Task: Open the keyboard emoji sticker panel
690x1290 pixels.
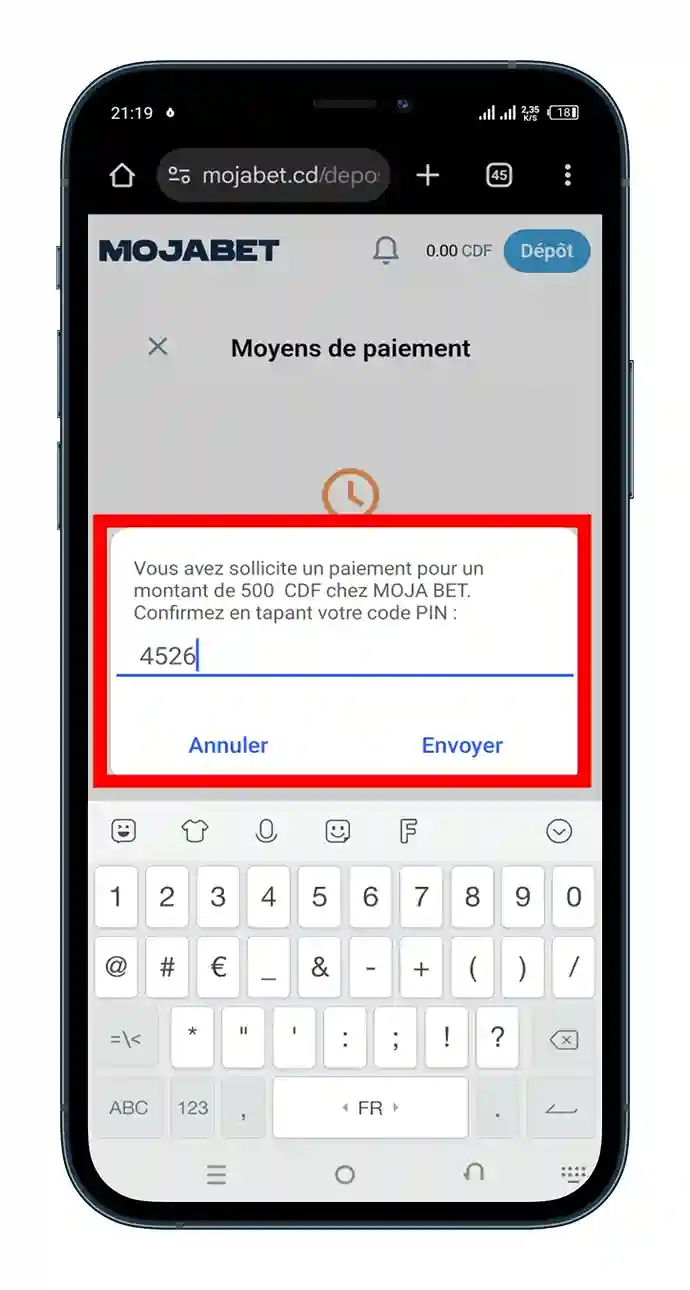Action: click(x=124, y=830)
